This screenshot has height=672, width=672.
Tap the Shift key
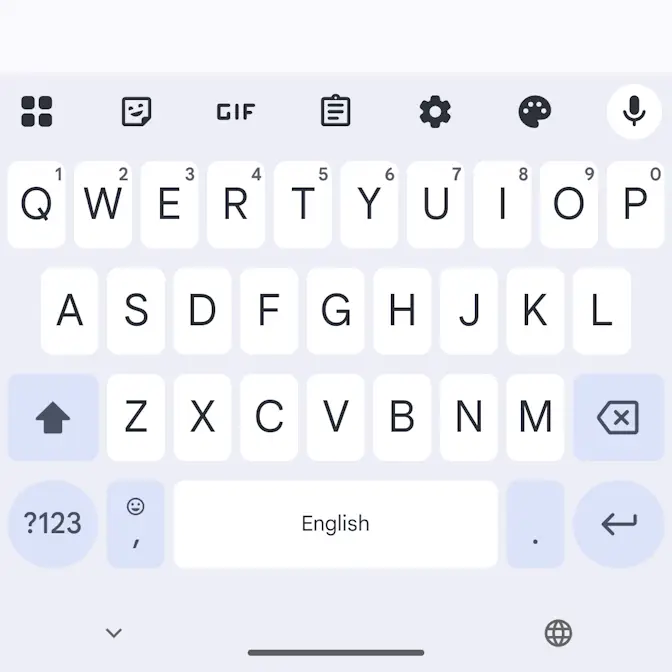[53, 418]
